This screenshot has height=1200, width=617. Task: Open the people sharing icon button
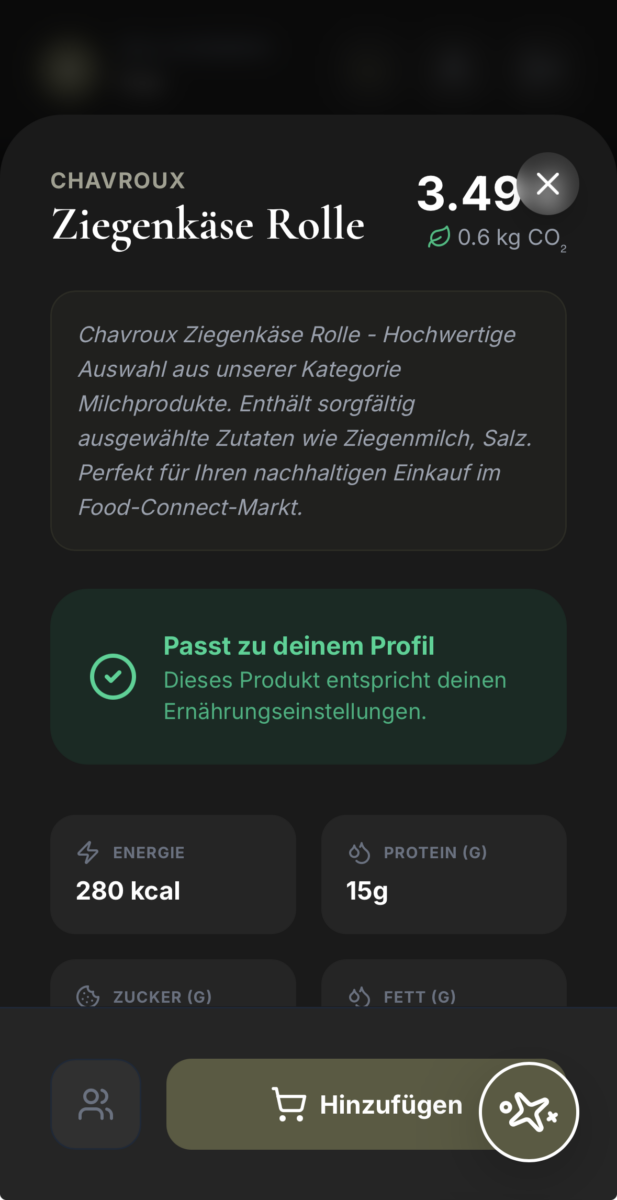[96, 1104]
